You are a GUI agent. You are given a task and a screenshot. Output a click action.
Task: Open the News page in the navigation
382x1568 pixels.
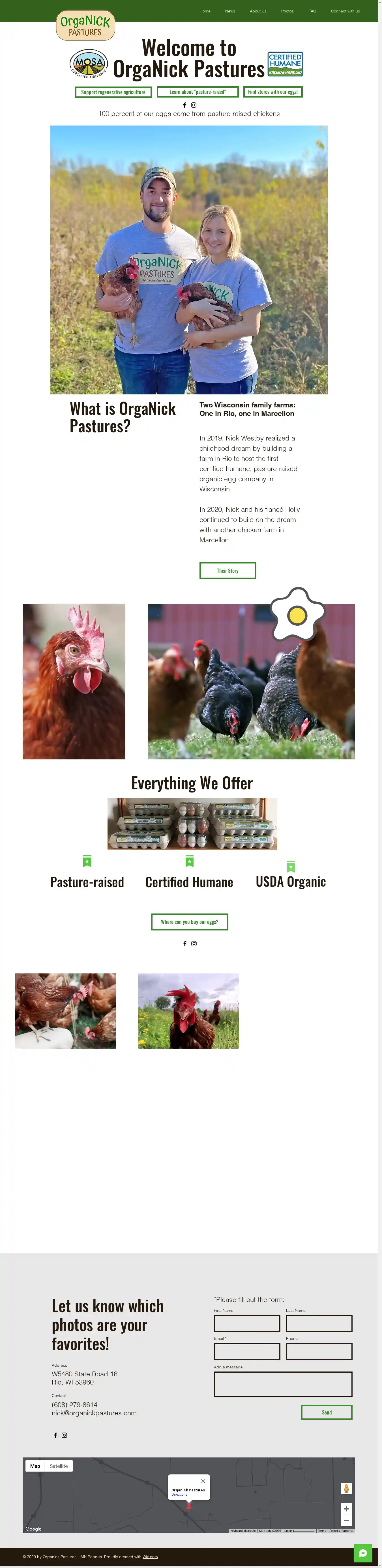[230, 11]
